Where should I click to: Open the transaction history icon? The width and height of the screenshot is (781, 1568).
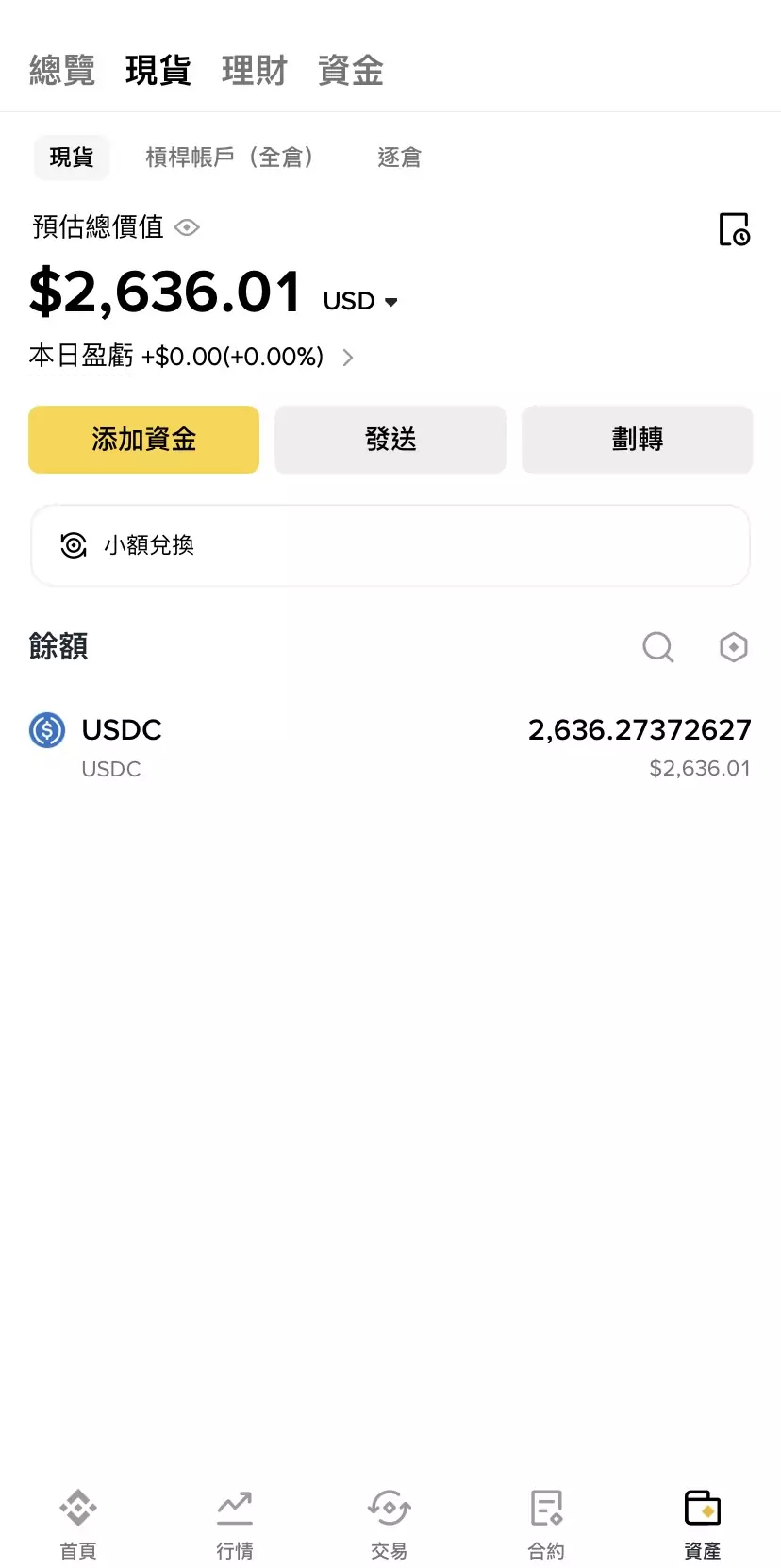[734, 229]
